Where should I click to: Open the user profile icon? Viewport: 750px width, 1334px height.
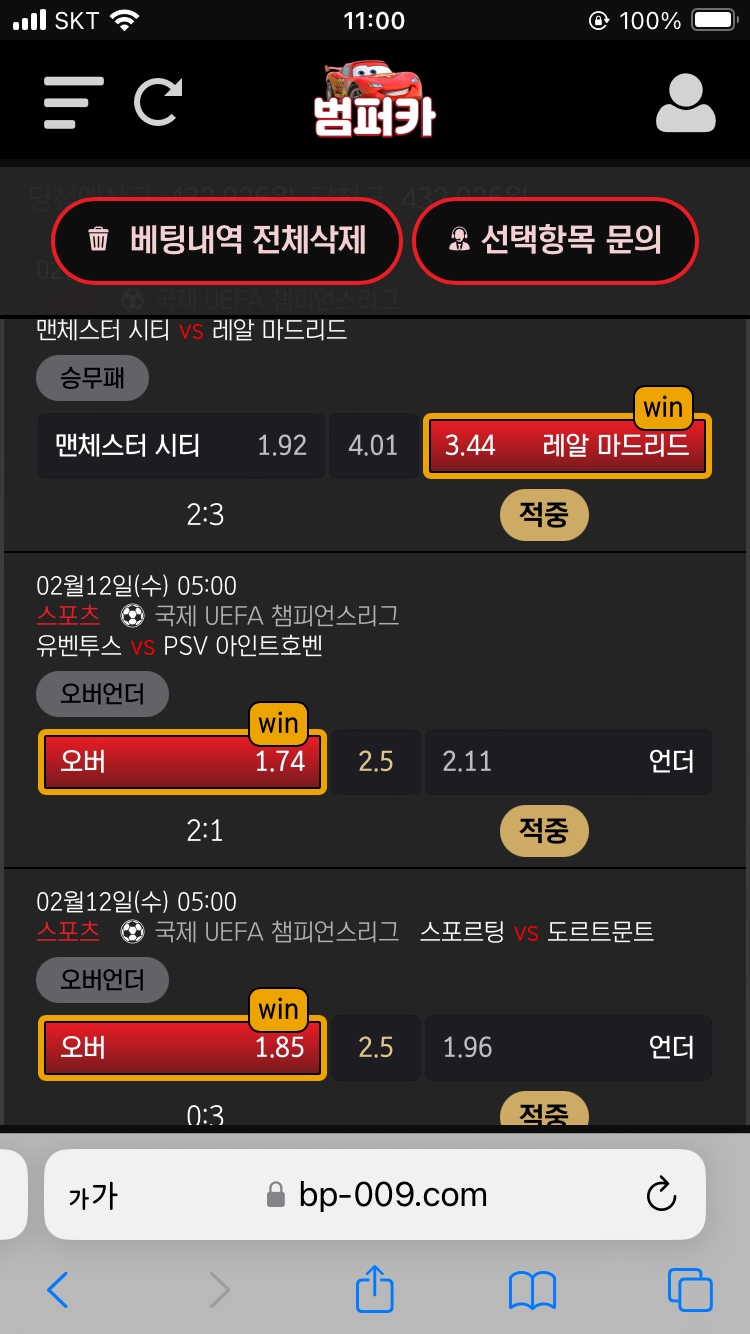[x=685, y=104]
